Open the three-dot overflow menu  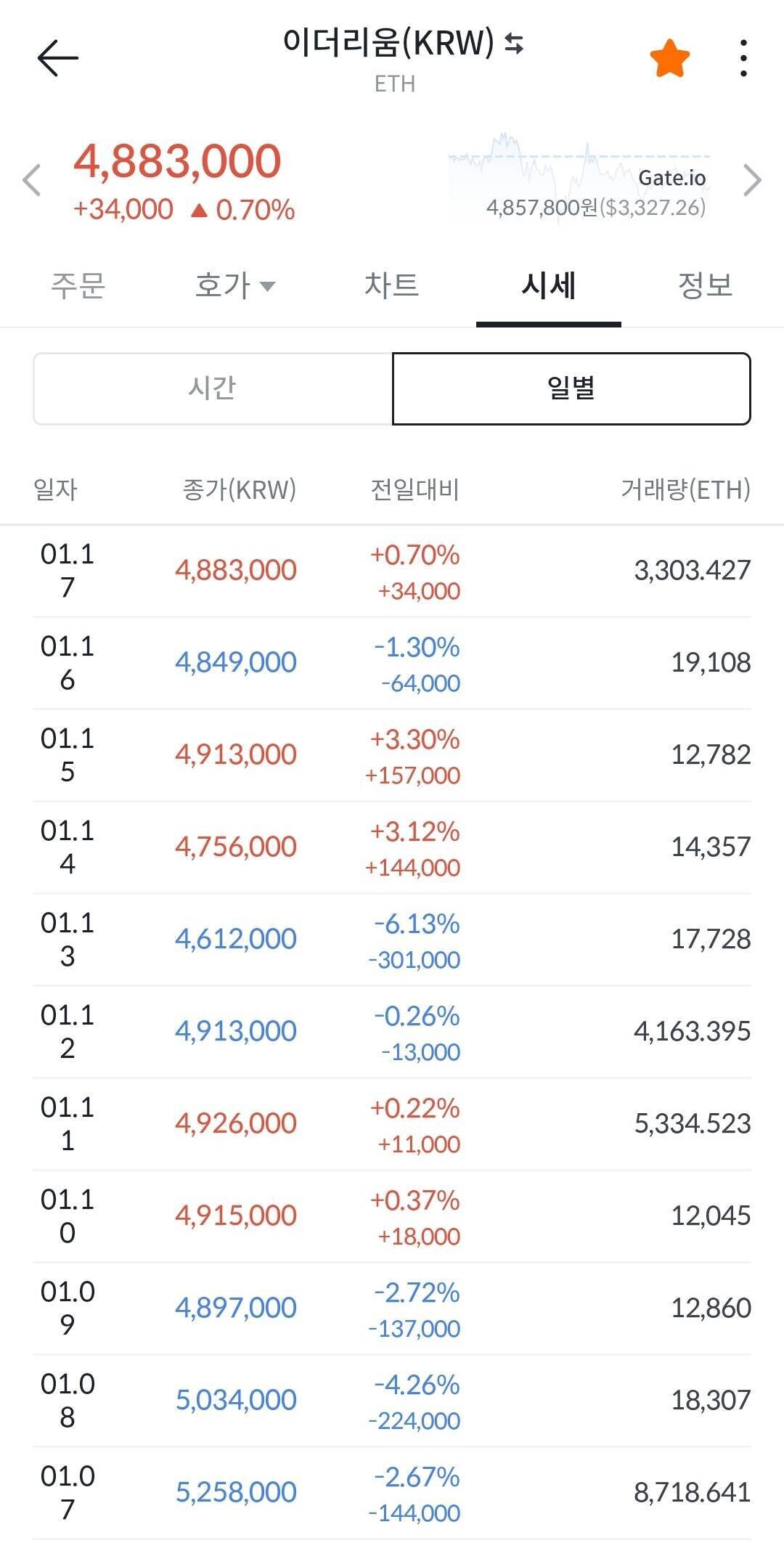743,58
